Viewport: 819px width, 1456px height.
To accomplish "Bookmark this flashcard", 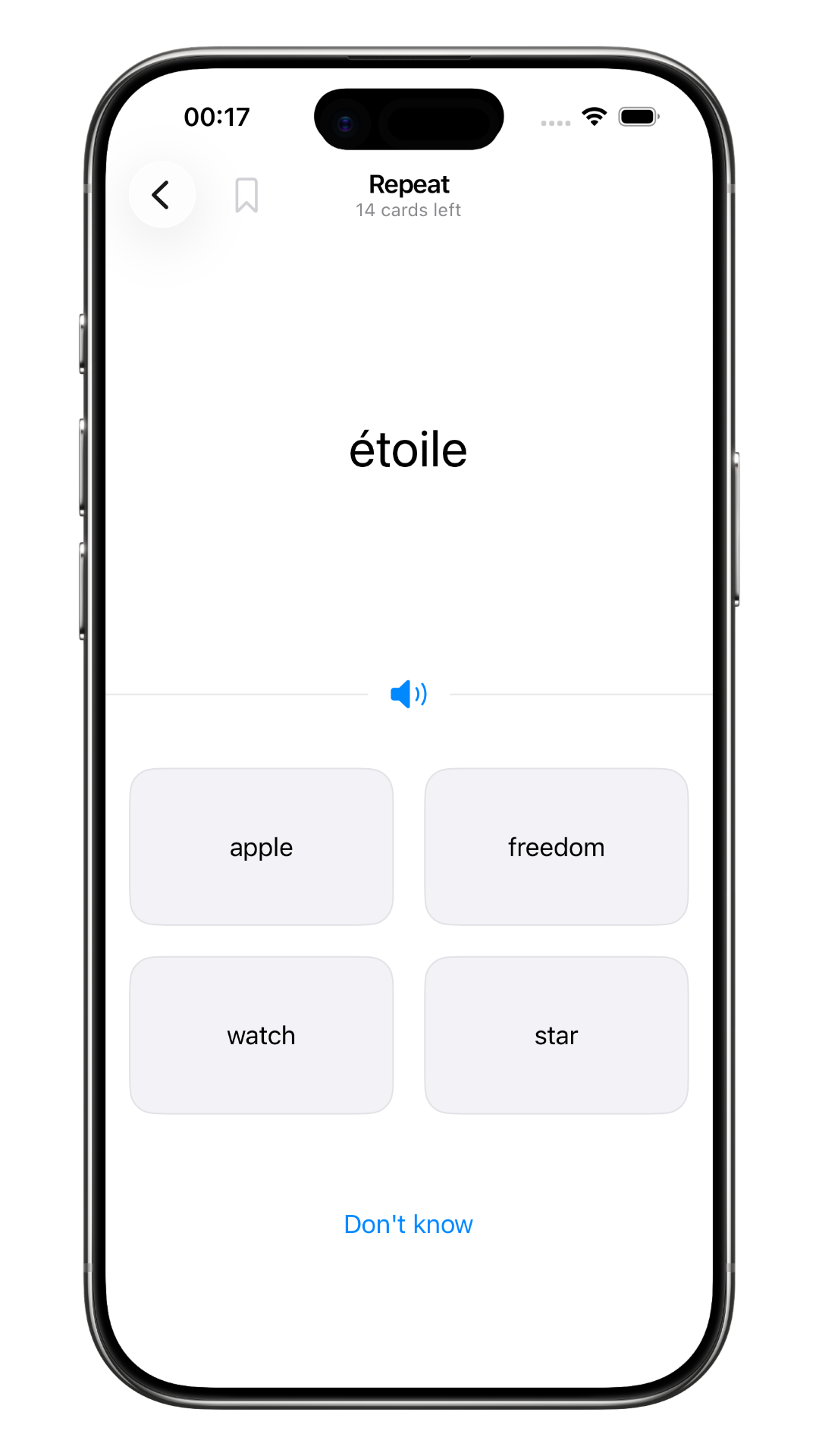I will (x=246, y=196).
